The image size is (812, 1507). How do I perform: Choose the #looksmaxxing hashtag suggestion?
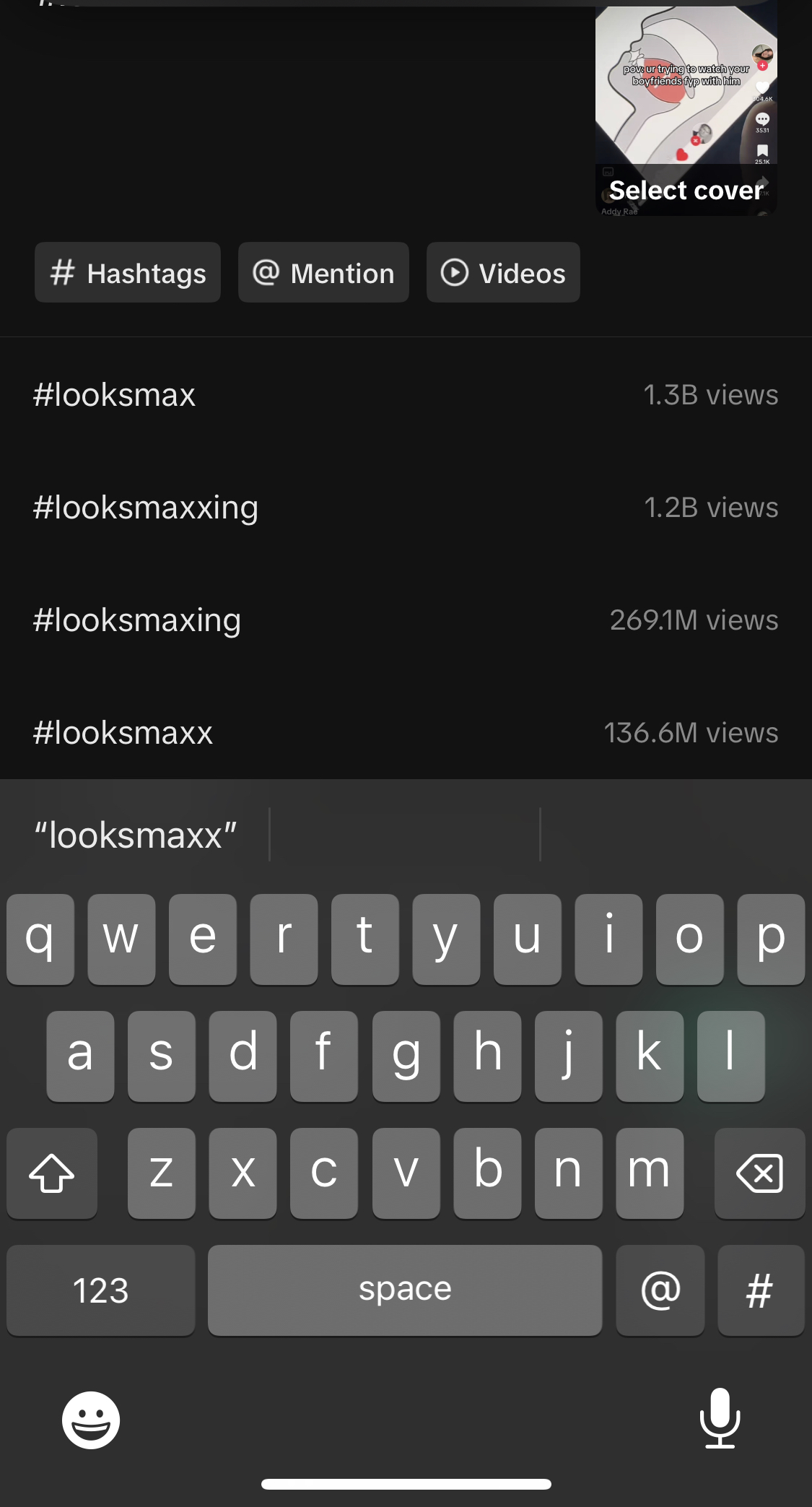[404, 508]
